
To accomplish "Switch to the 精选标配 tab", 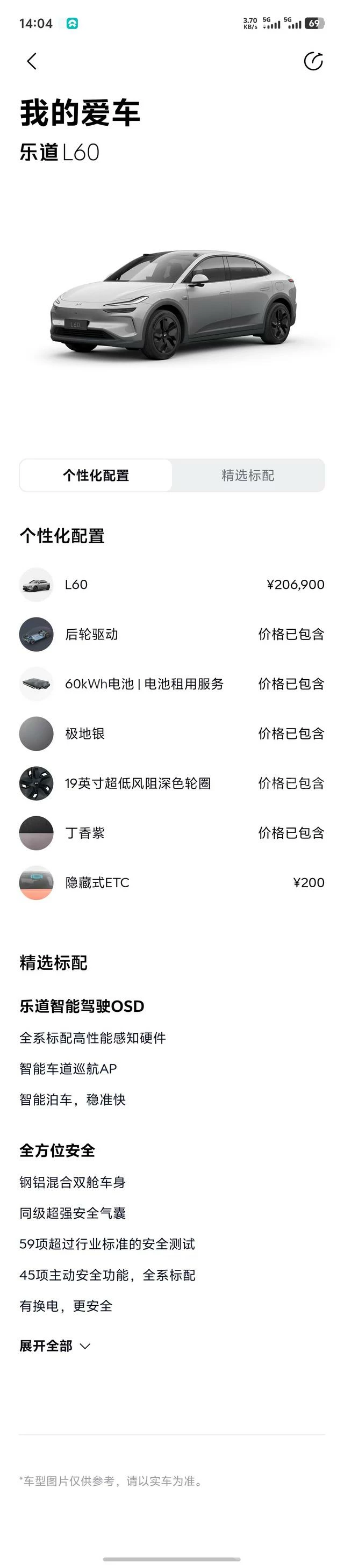I will coord(248,476).
